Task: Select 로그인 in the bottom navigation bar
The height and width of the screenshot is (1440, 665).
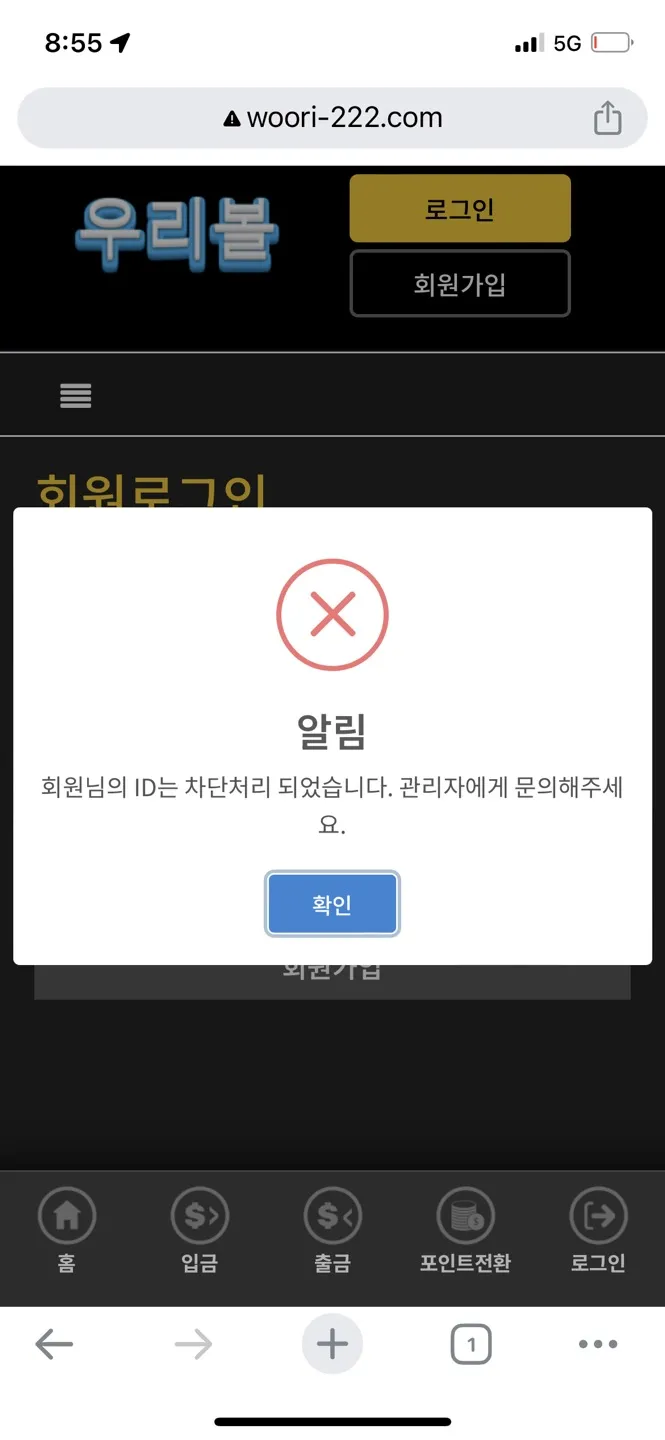Action: pyautogui.click(x=598, y=1231)
